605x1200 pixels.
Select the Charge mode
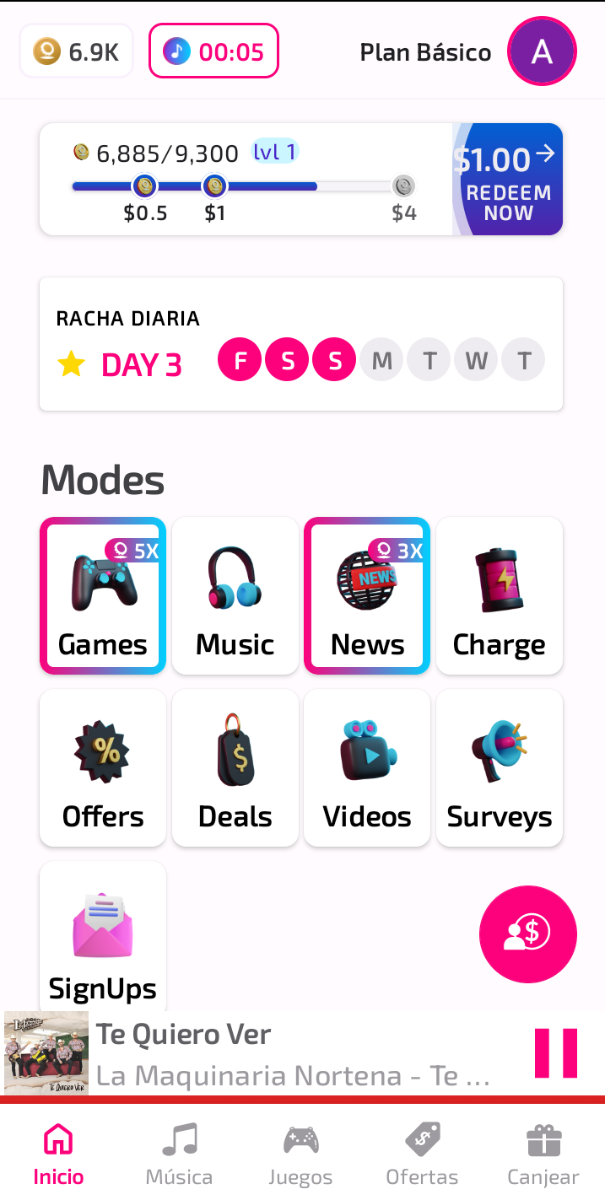tap(499, 595)
